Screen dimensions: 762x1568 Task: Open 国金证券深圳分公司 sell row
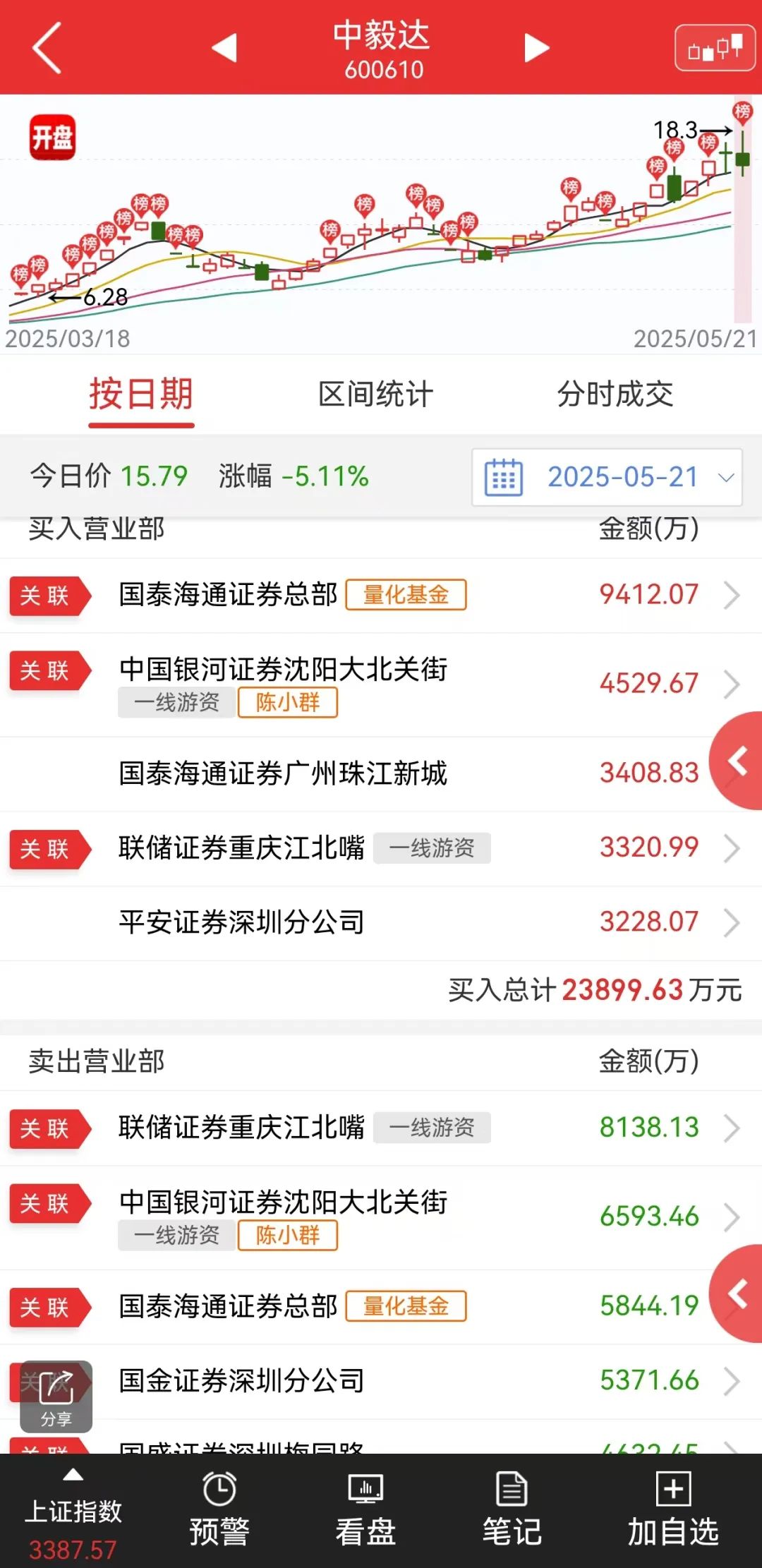pos(381,1381)
